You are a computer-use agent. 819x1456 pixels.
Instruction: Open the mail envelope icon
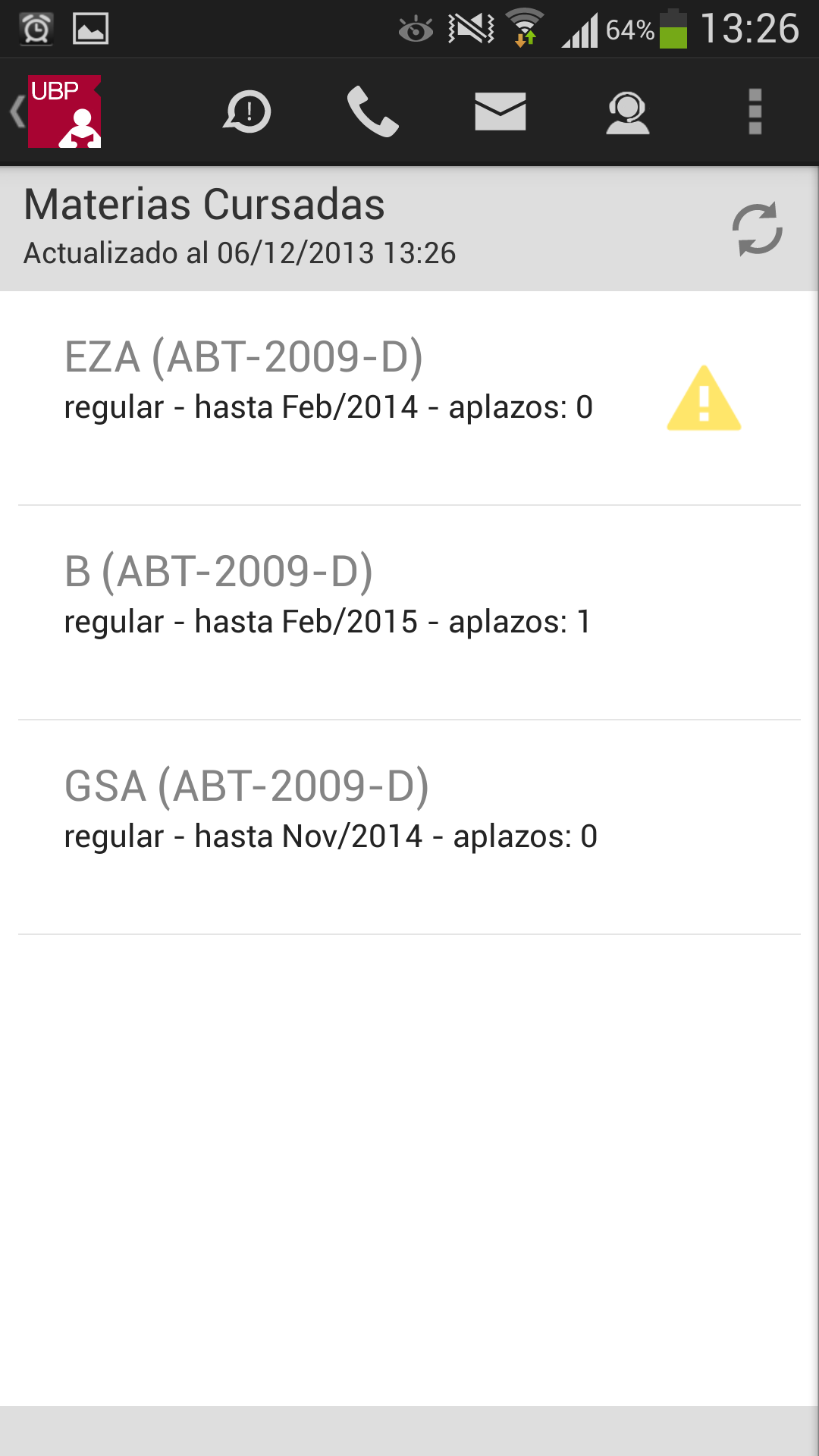click(x=500, y=112)
